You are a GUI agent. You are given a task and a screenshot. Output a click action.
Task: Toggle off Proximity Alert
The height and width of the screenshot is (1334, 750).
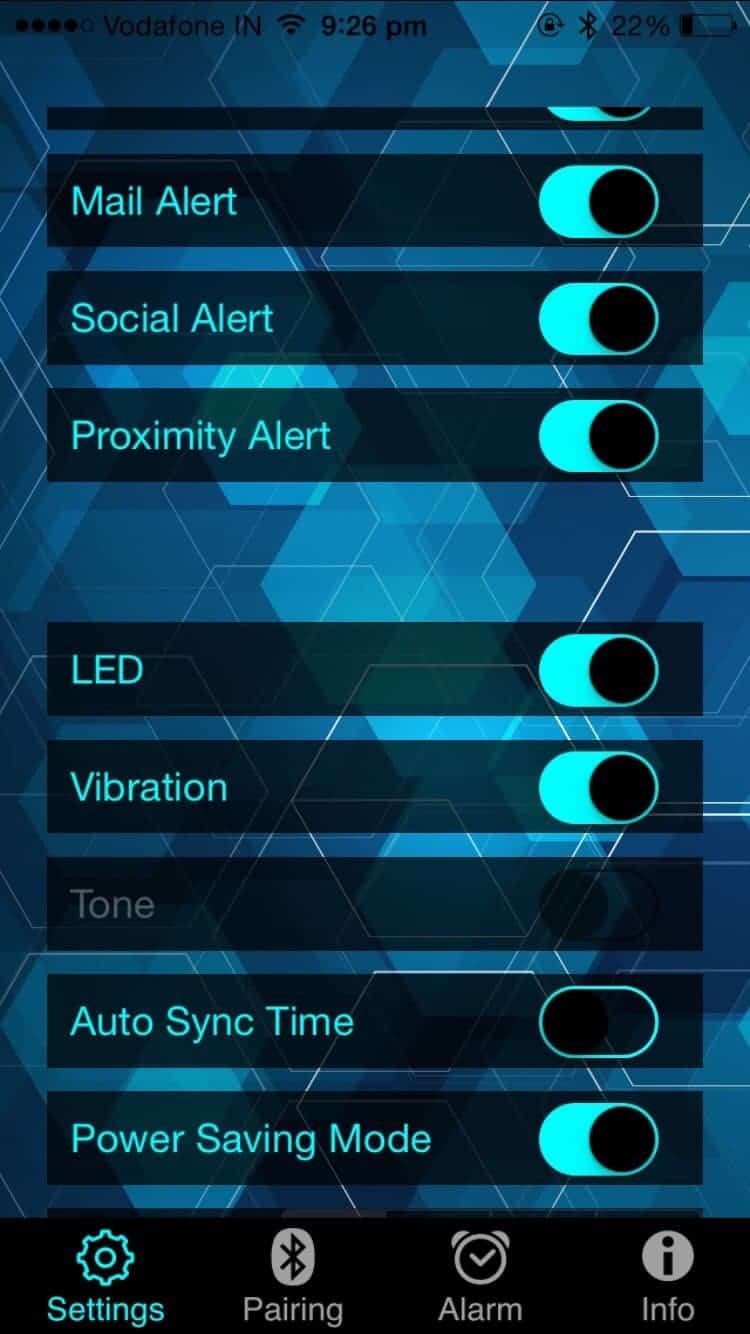pyautogui.click(x=598, y=436)
